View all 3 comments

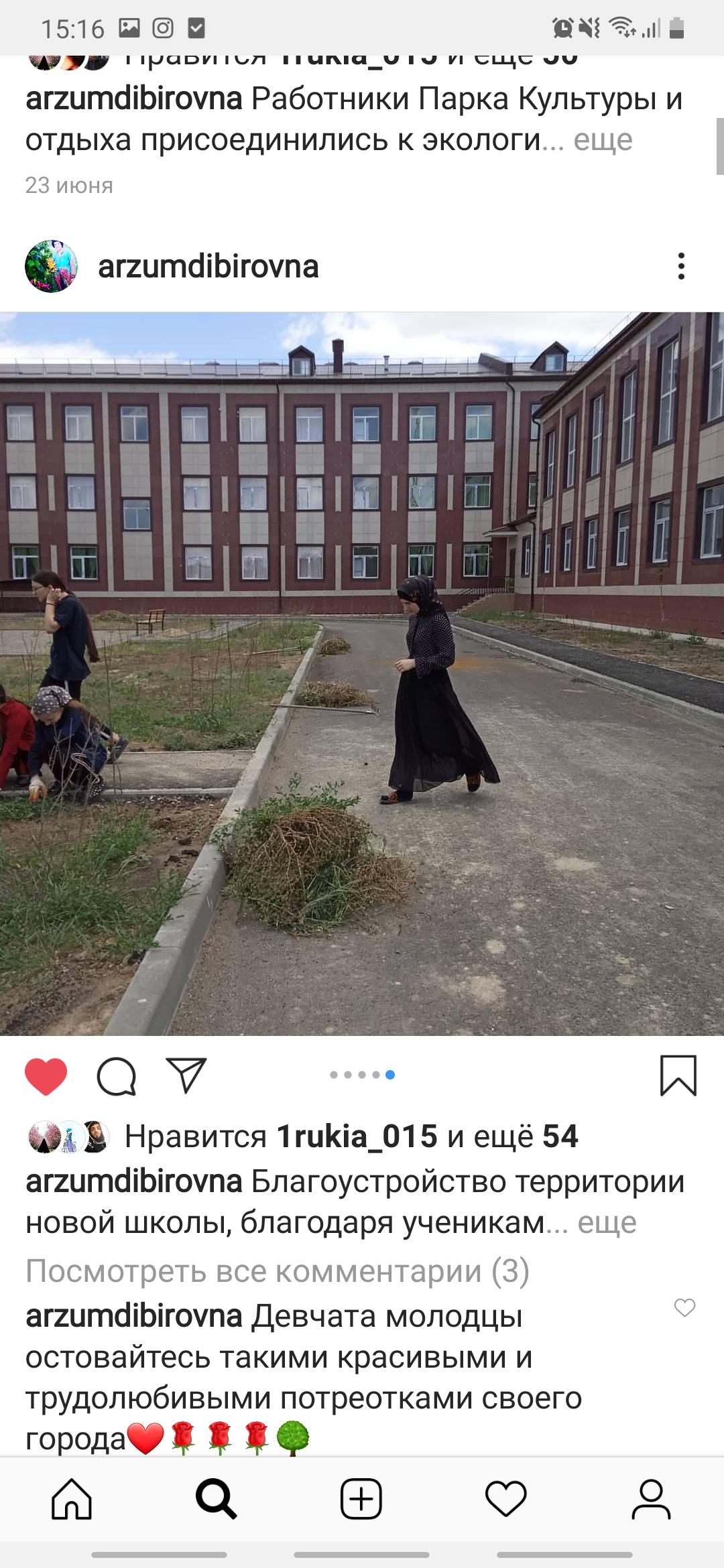(x=278, y=1271)
